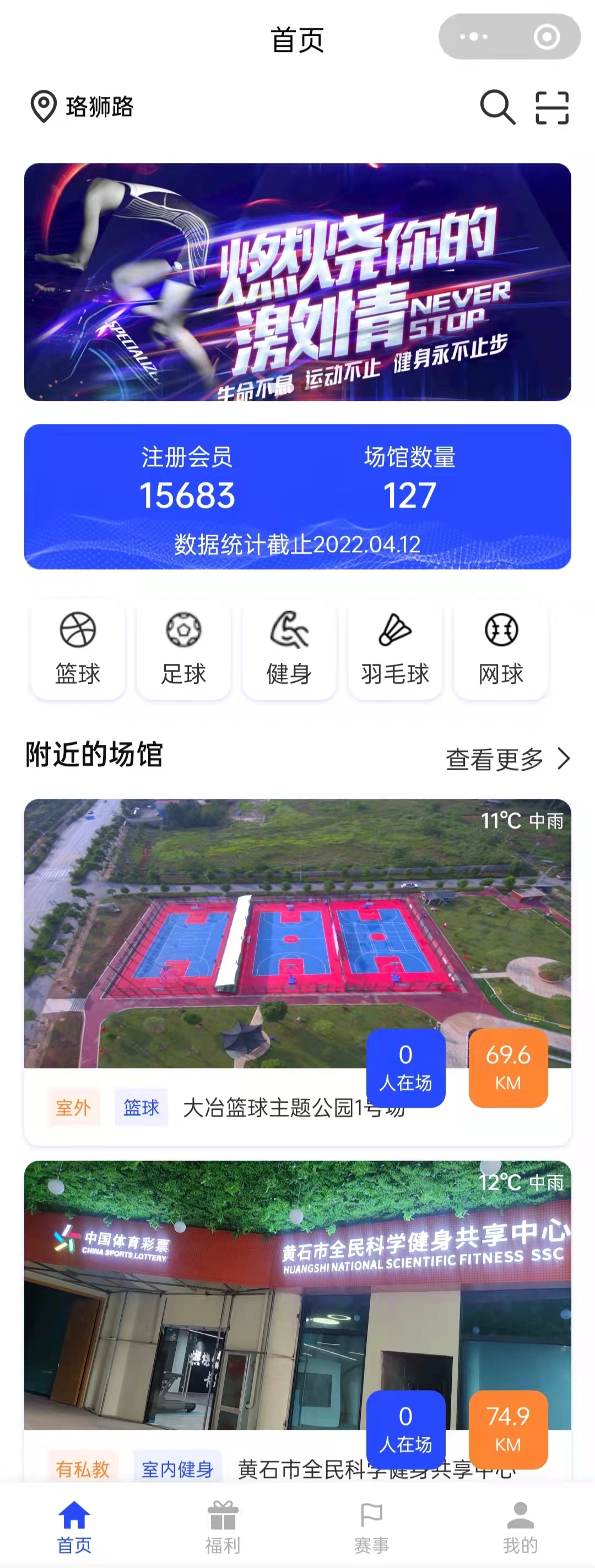Switch to the 我的 tab
The image size is (595, 1568).
click(520, 1527)
